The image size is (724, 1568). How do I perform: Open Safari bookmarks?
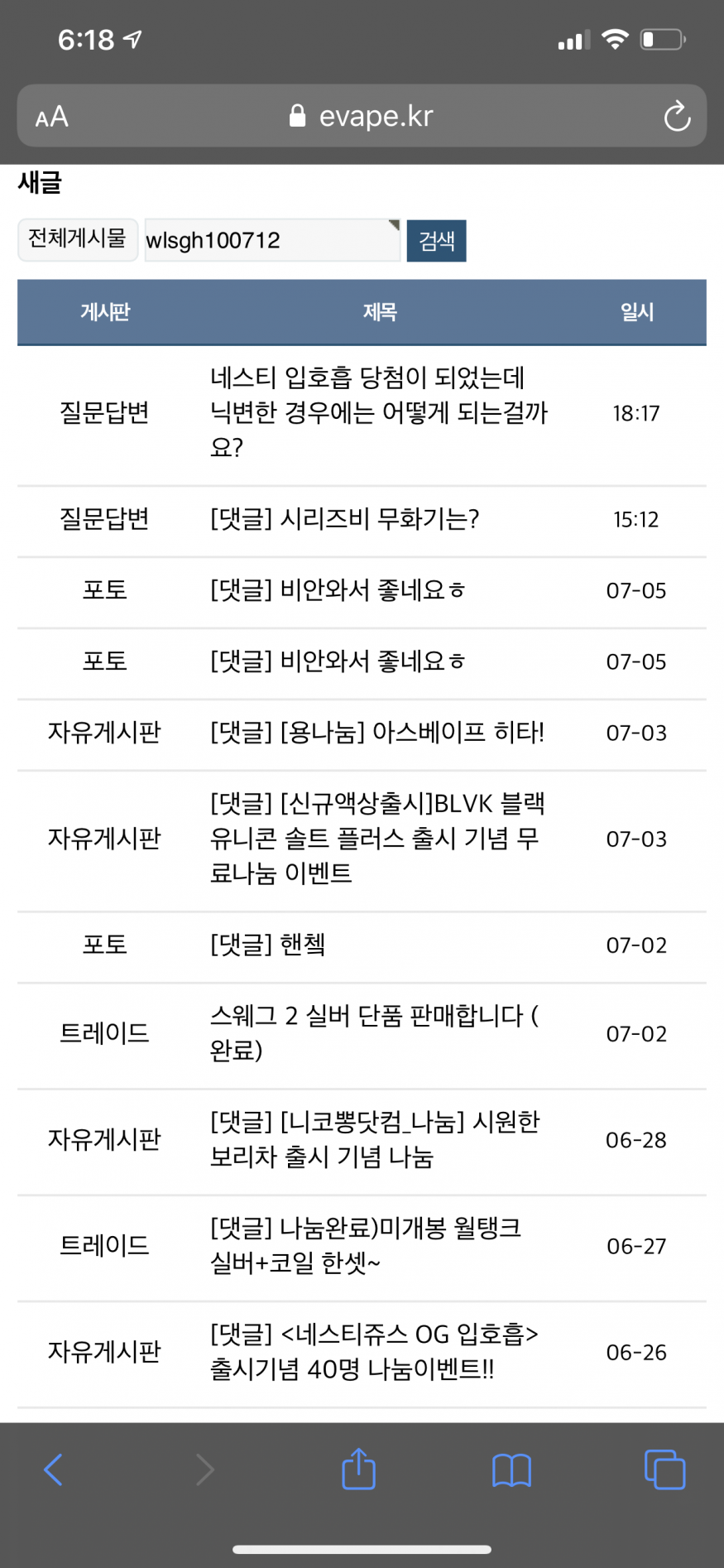click(x=511, y=1471)
